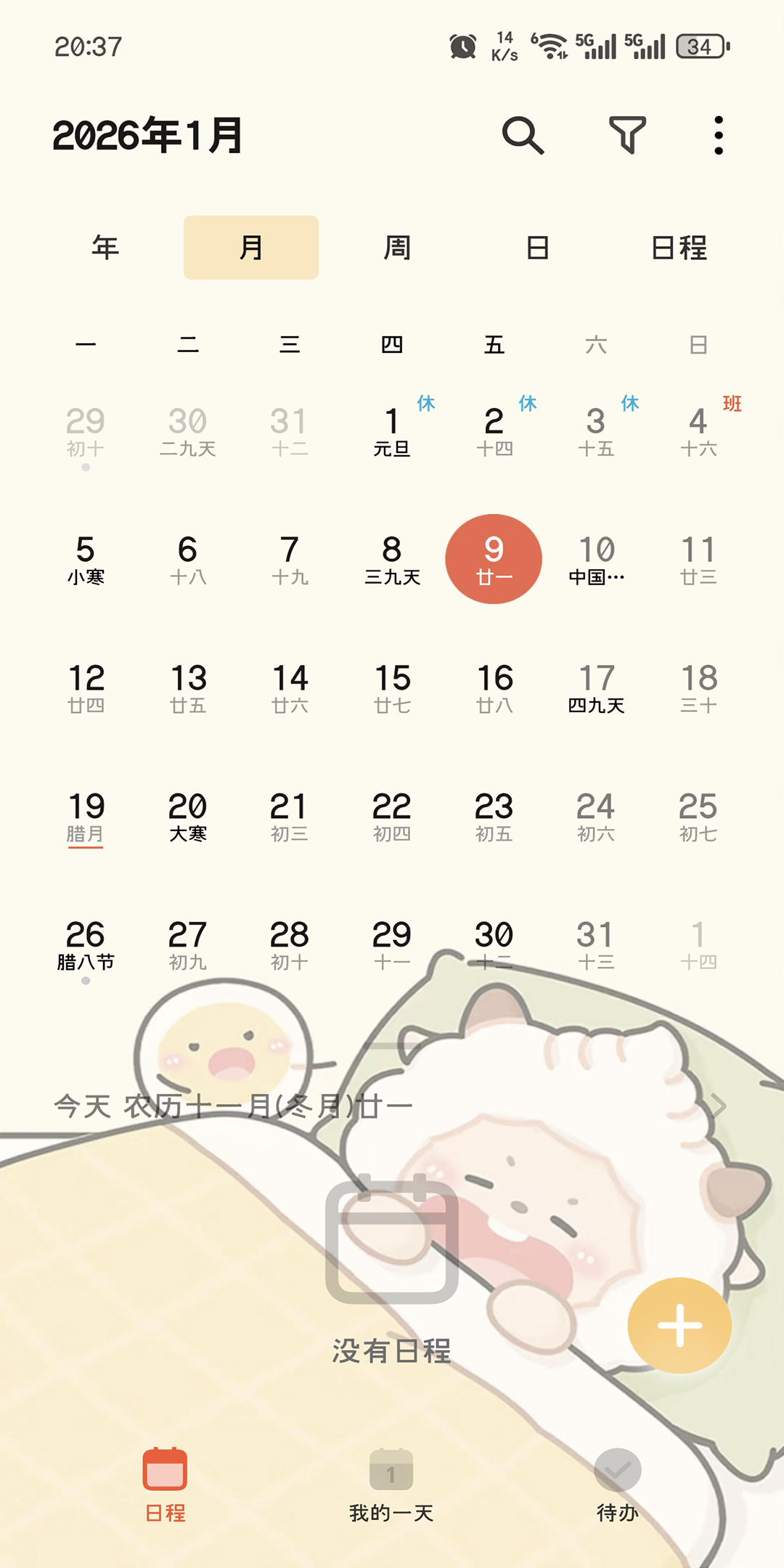Select January 1 元旦 in the calendar
The width and height of the screenshot is (784, 1568).
coord(392,432)
